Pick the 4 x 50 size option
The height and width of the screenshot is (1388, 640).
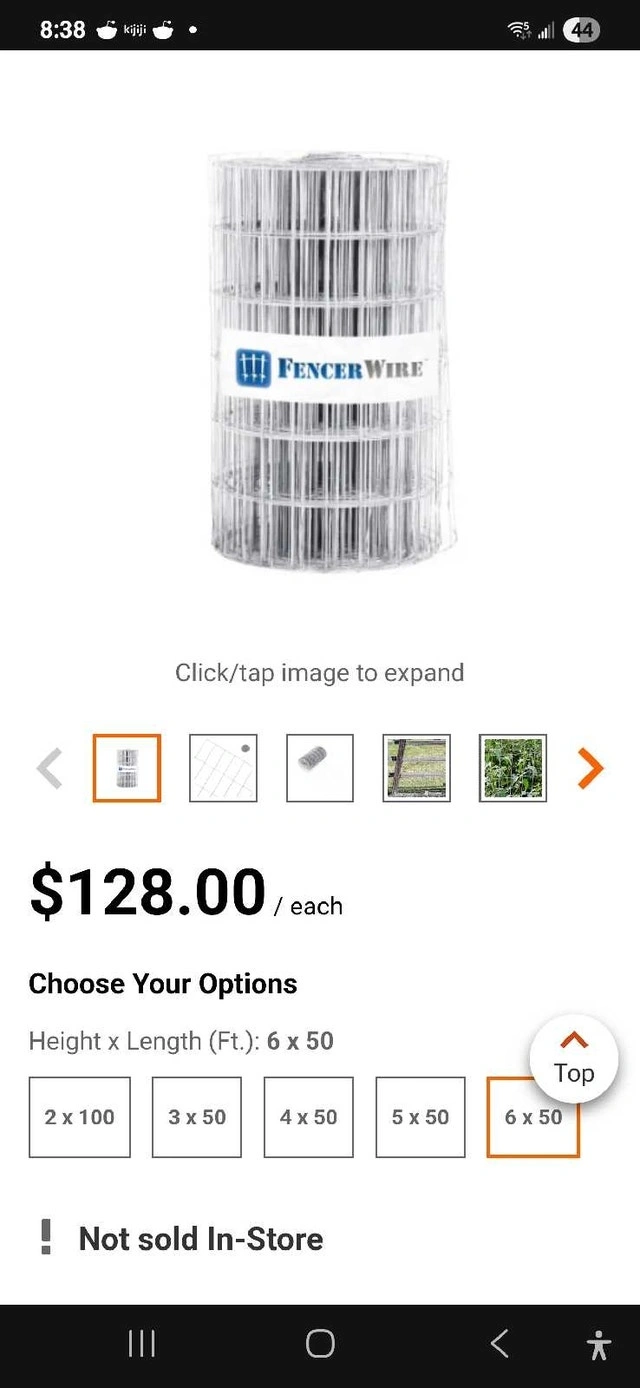pos(309,1117)
